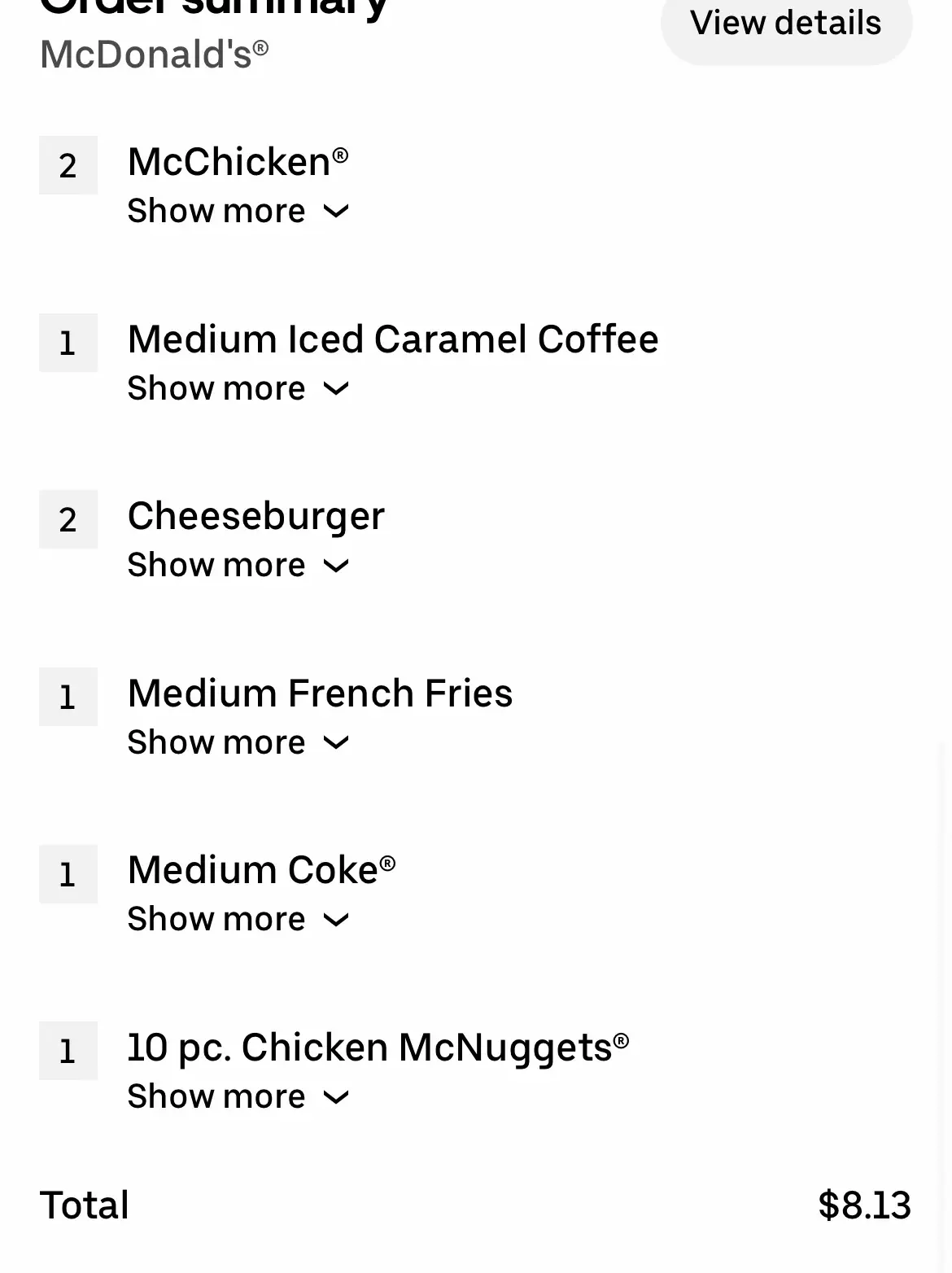
Task: Click the McDonald's restaurant name
Action: (x=151, y=52)
